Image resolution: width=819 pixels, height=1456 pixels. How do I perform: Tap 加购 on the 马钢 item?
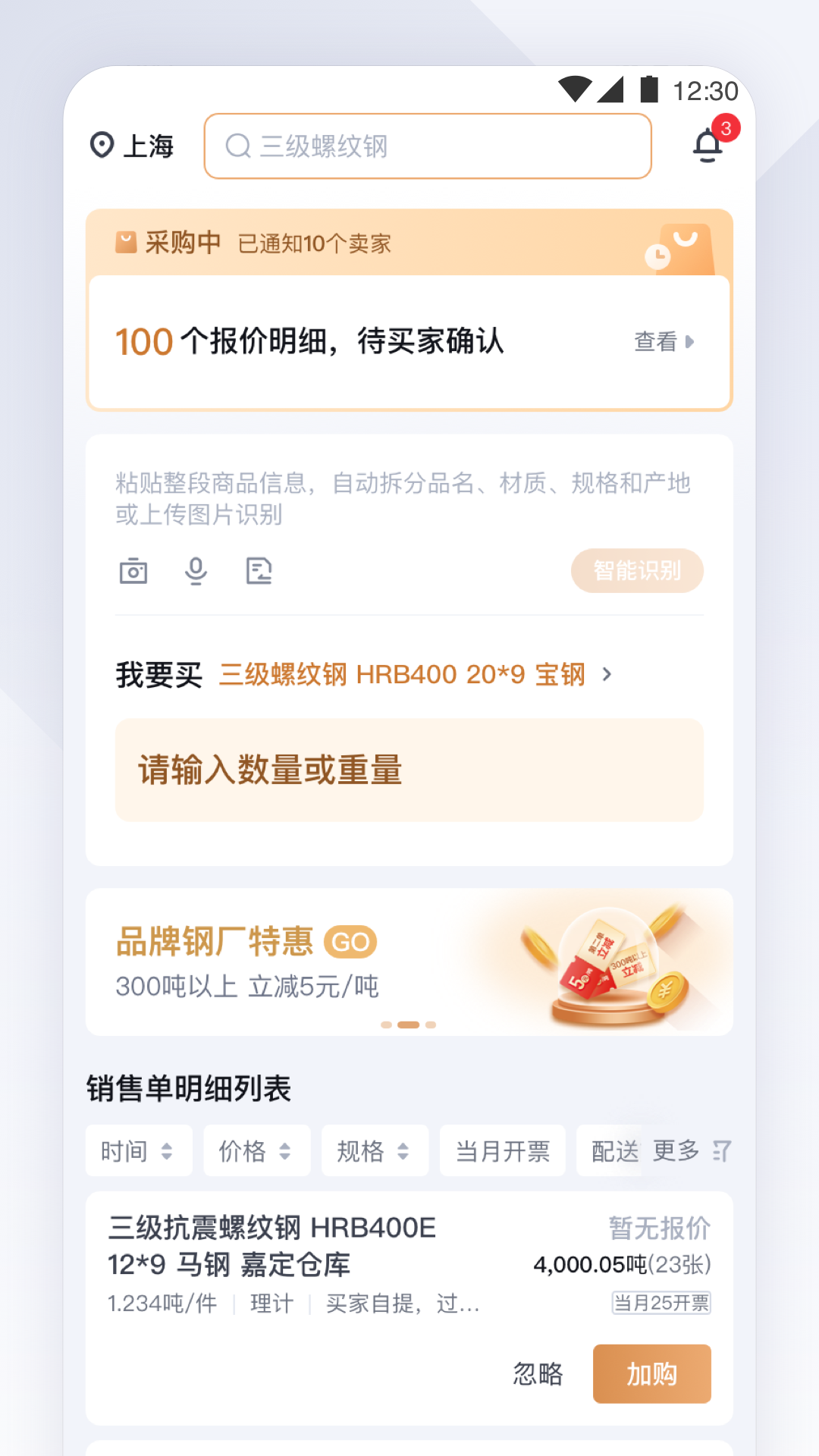(651, 1373)
